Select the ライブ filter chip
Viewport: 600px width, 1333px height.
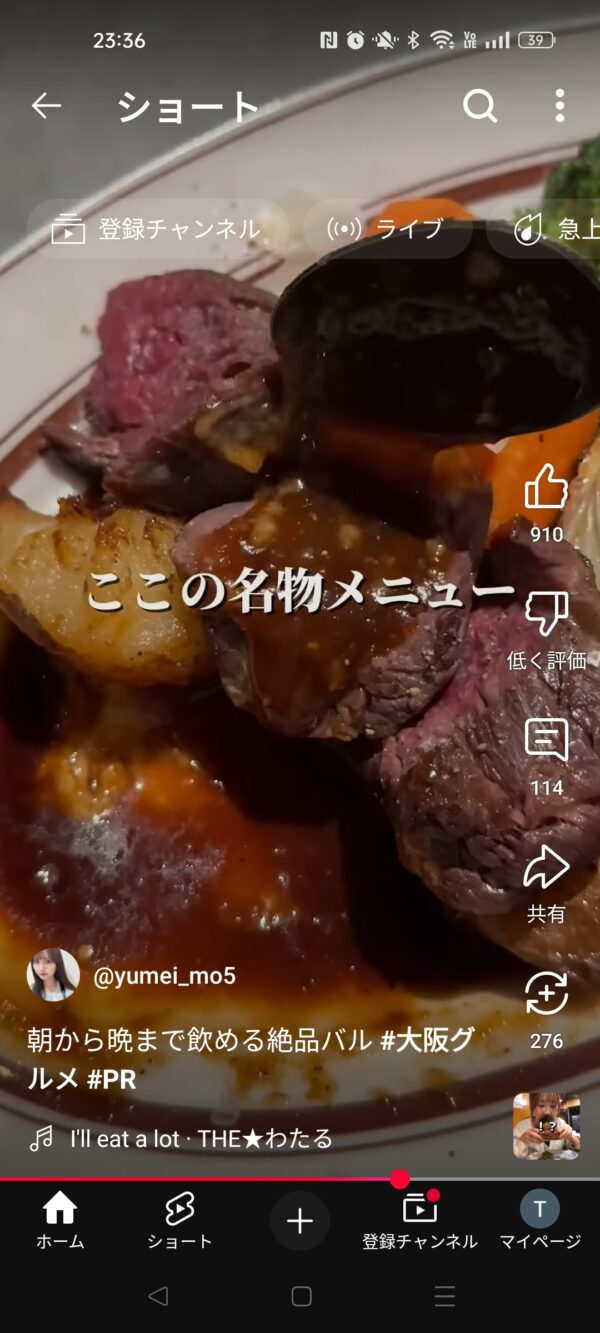387,229
